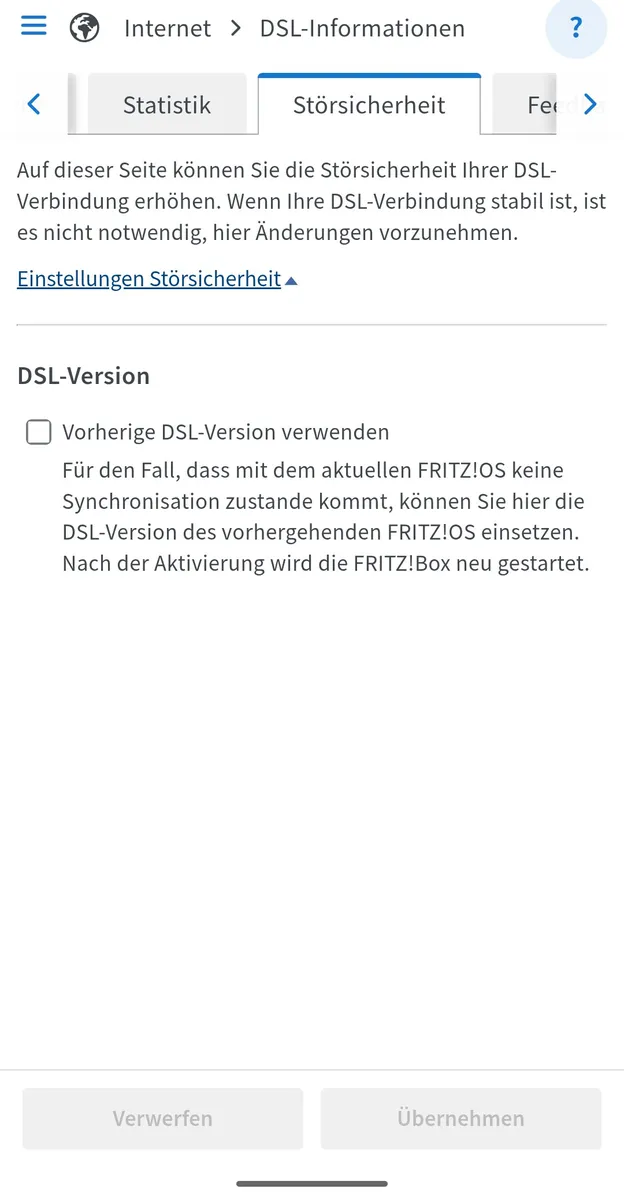The width and height of the screenshot is (624, 1200).
Task: Tap the Verwerfen button
Action: click(x=163, y=1118)
